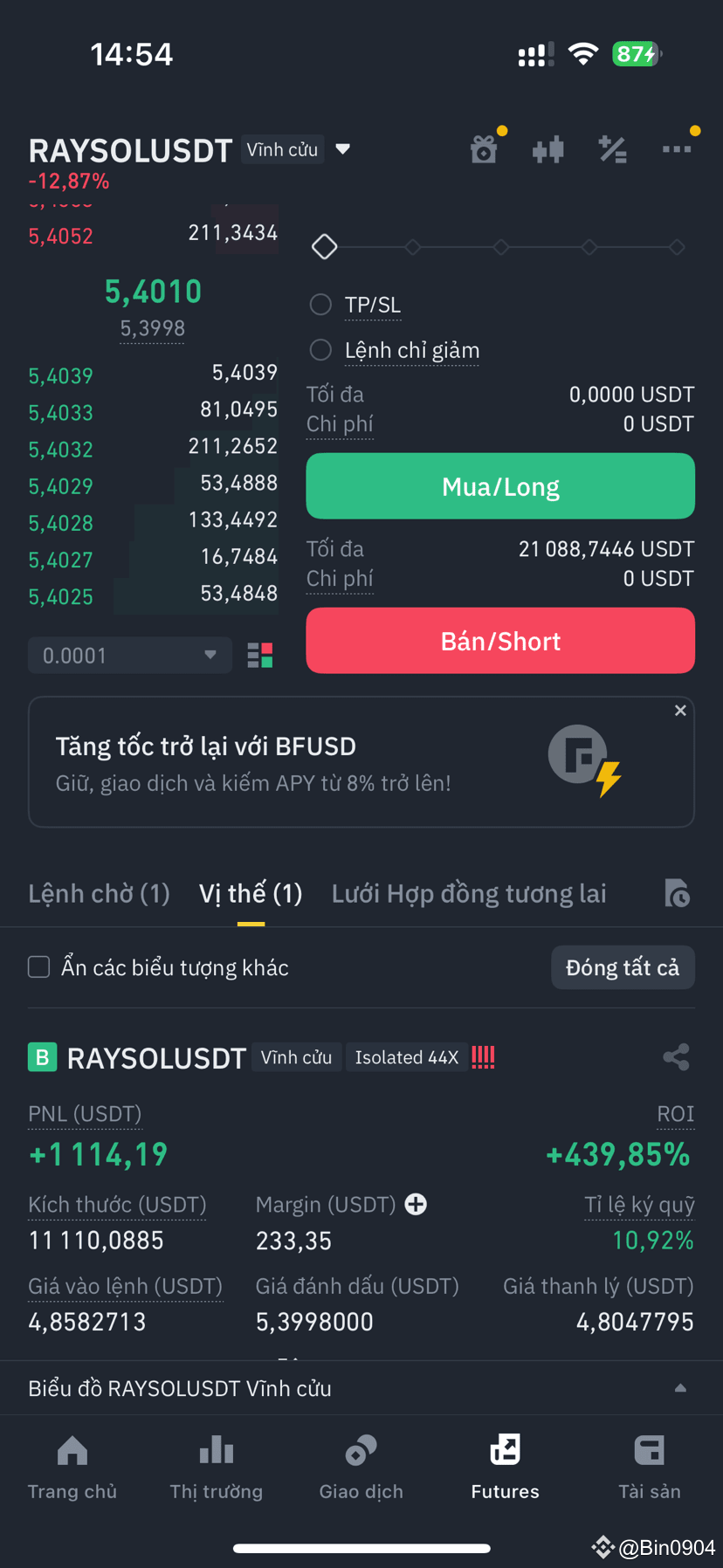
Task: Click the order book layout icon
Action: coord(258,655)
